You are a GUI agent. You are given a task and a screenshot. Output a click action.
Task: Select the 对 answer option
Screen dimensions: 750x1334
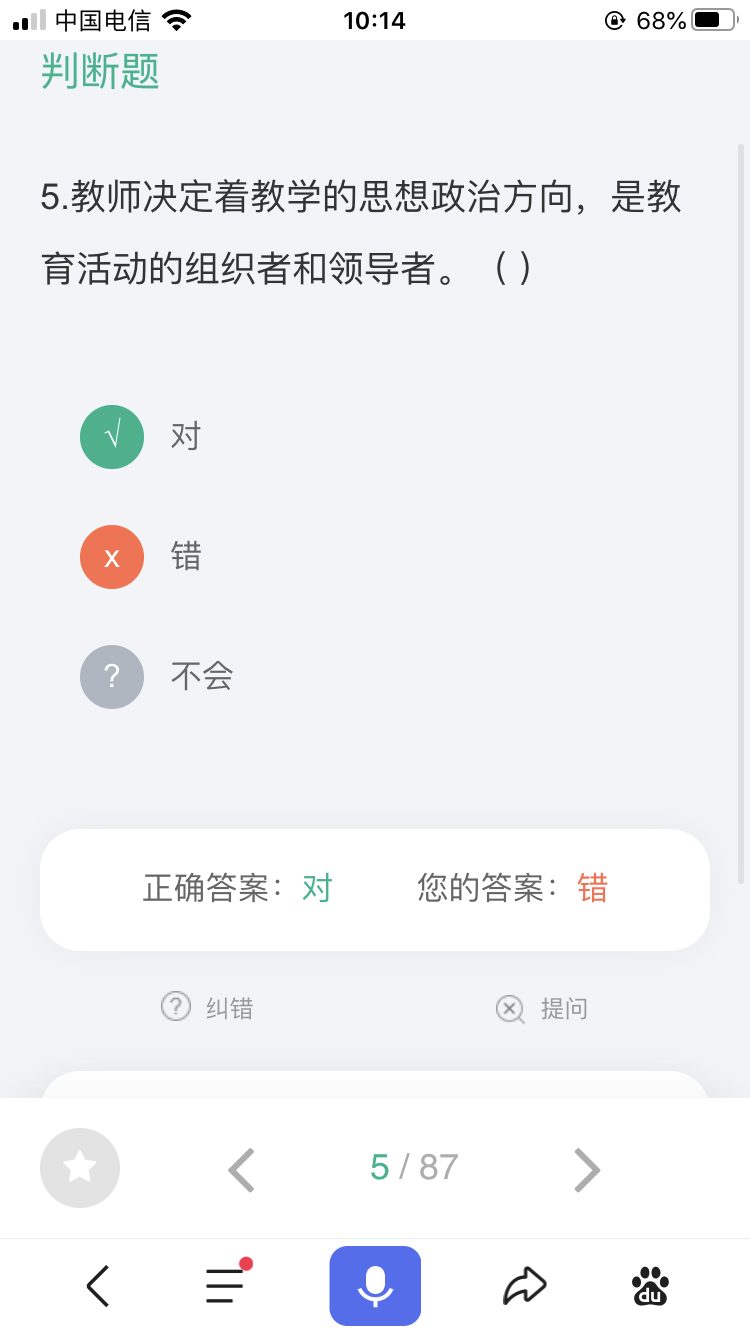tap(141, 437)
